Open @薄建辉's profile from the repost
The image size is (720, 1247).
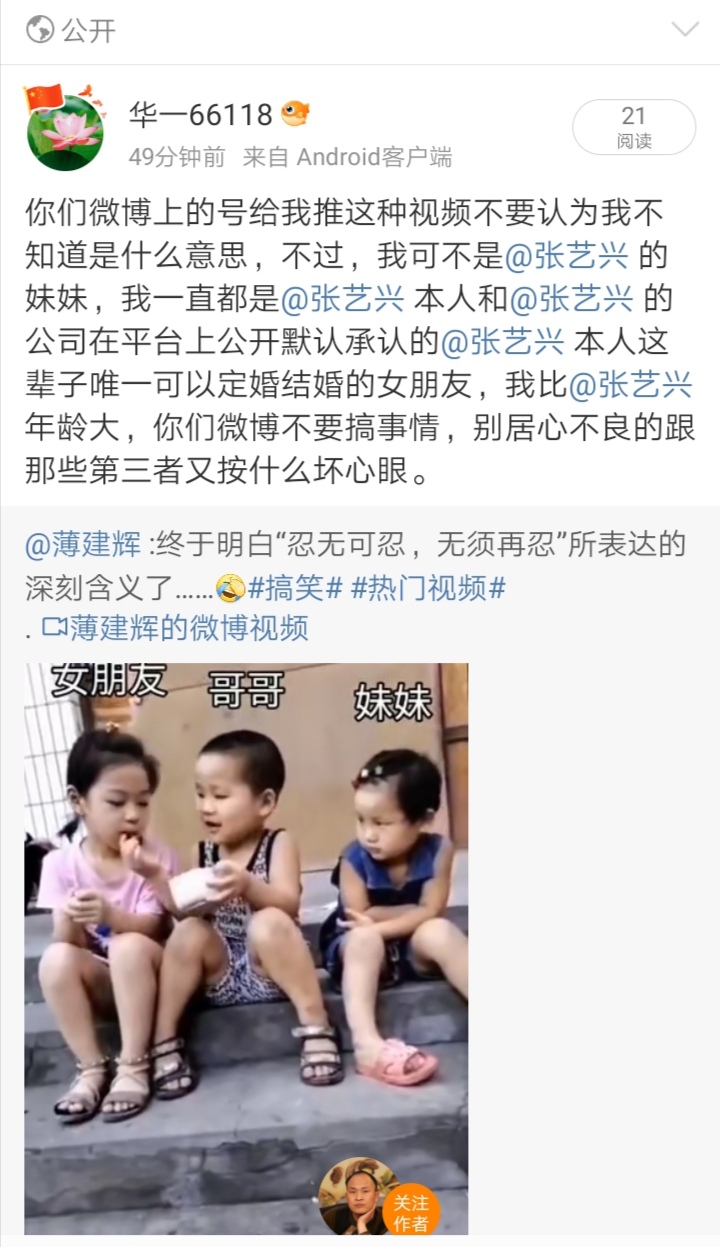coord(84,545)
